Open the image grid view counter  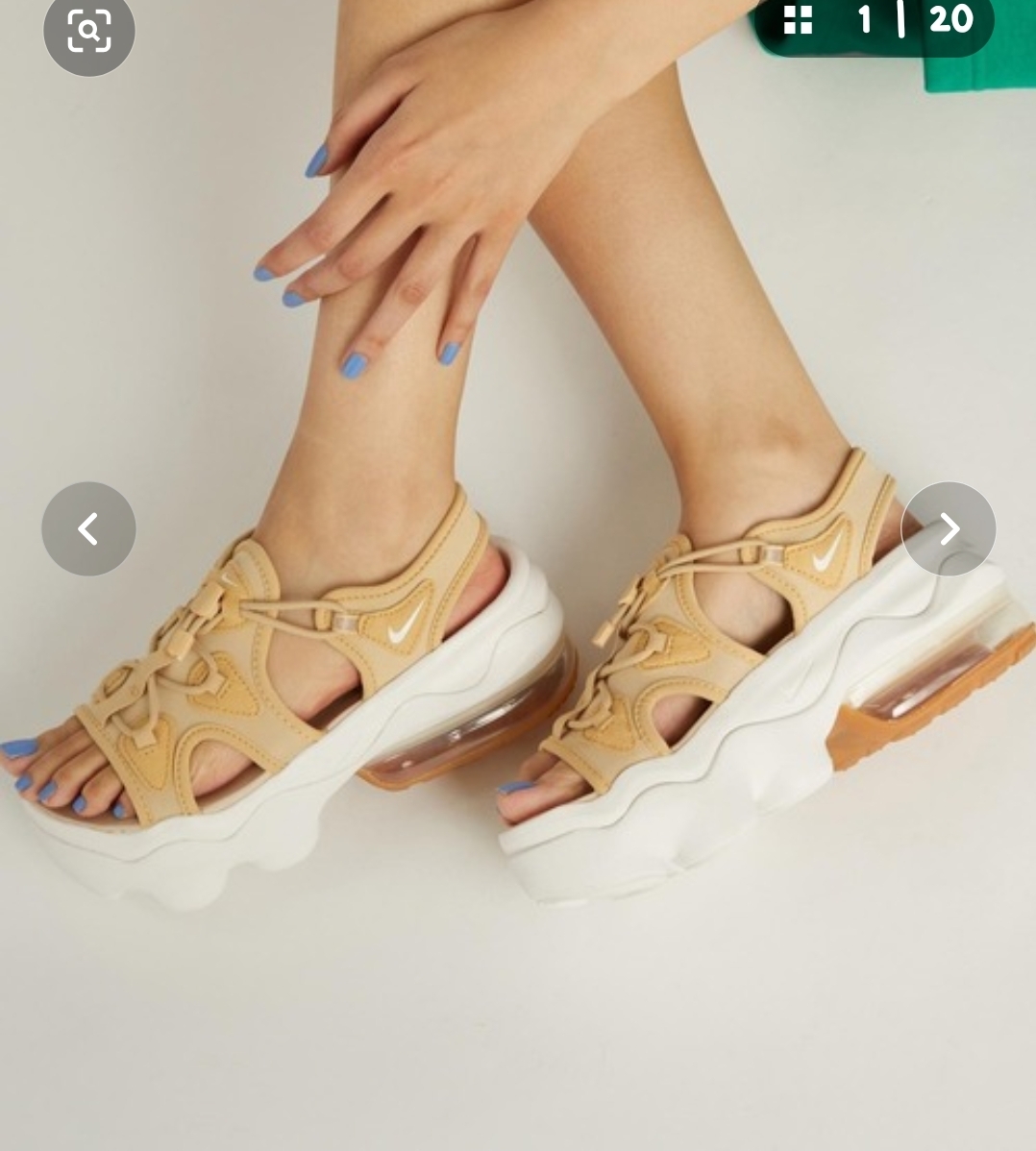pos(875,21)
